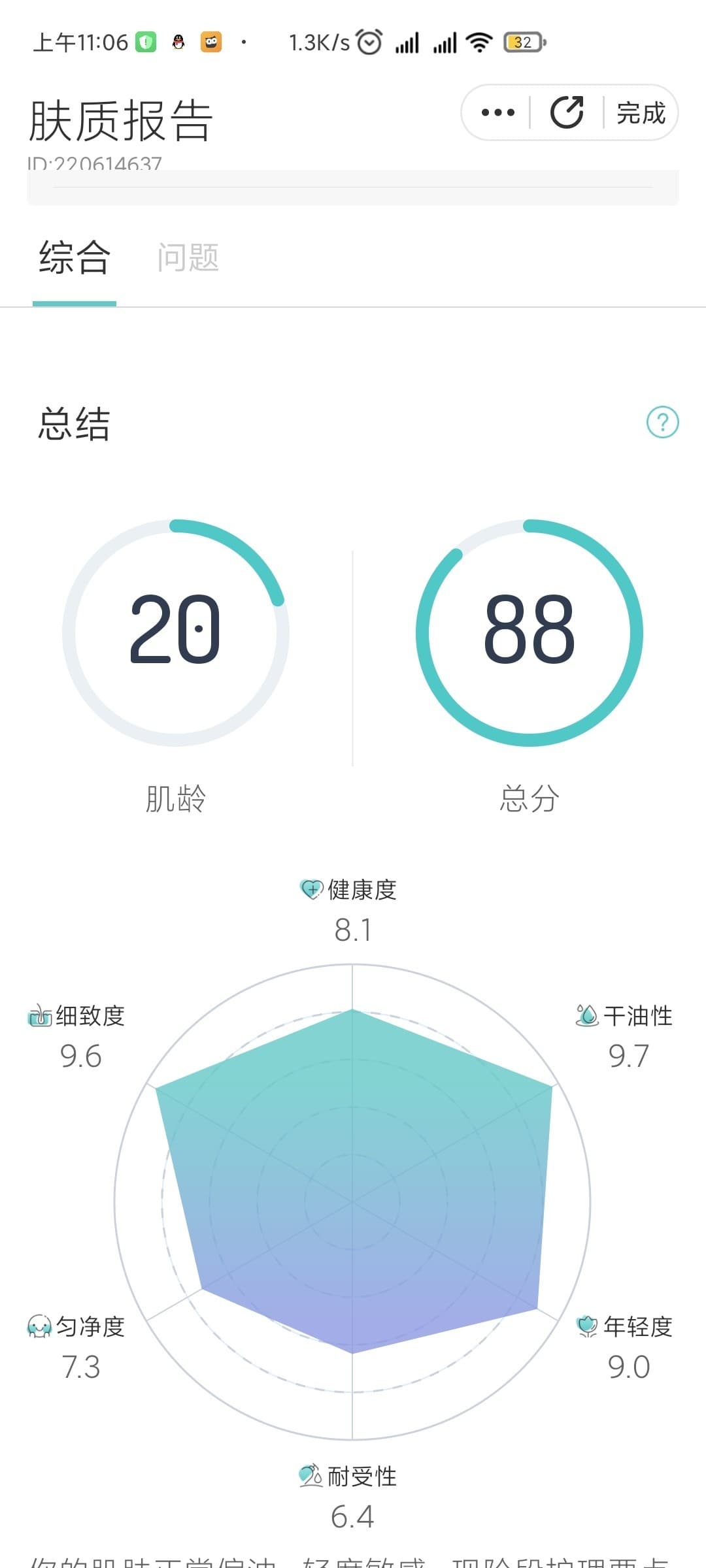Tap 完成 to finish and close
Image resolution: width=706 pixels, height=1568 pixels.
point(641,113)
